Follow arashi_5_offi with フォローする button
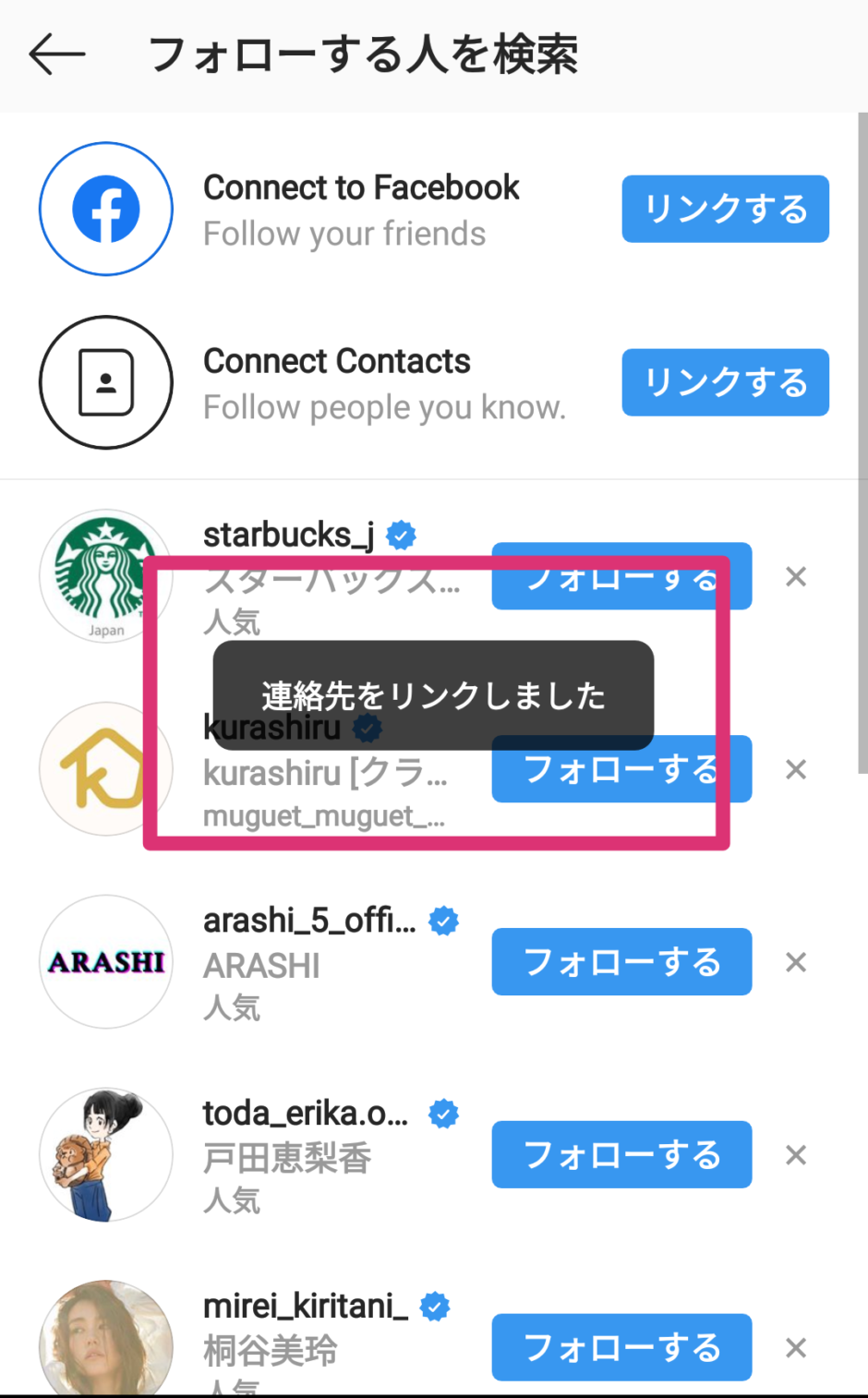This screenshot has height=1398, width=868. pos(621,961)
